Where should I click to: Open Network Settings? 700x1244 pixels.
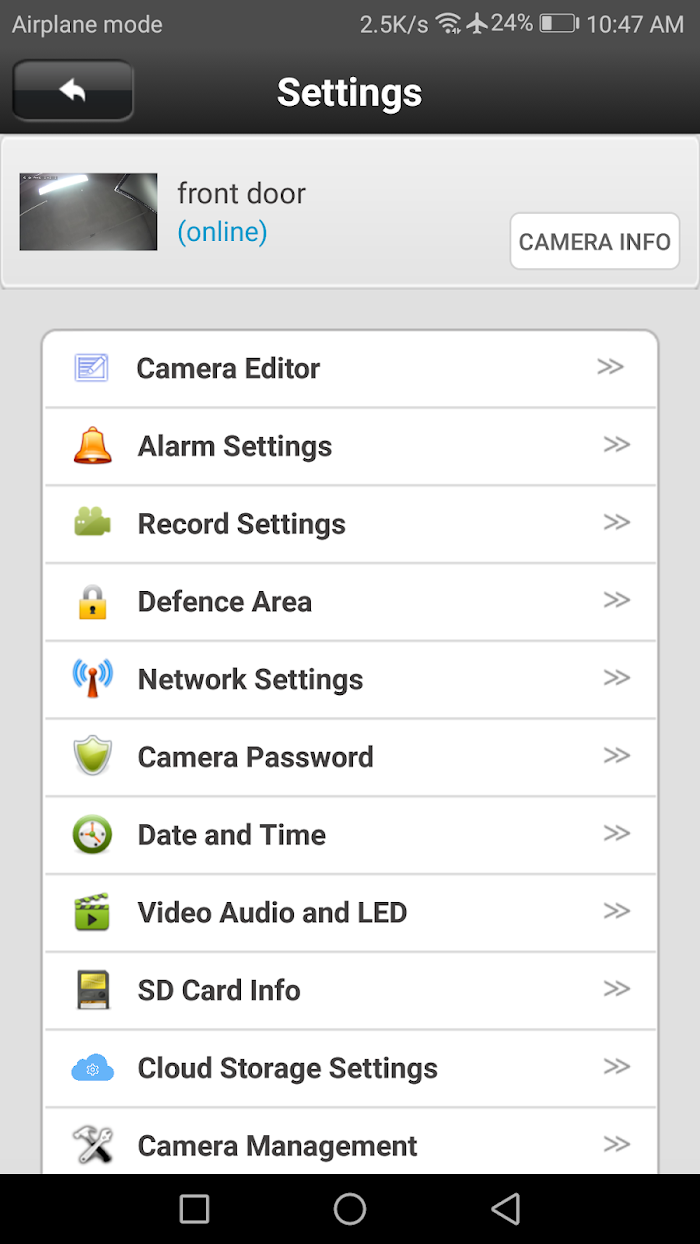tap(350, 680)
